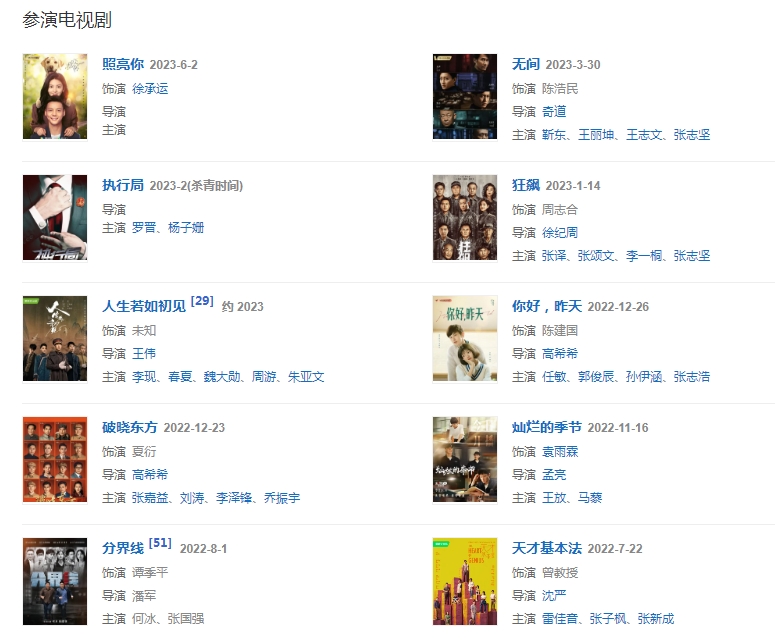Open the 灿烂的季节 title link
This screenshot has height=640, width=775.
547,428
